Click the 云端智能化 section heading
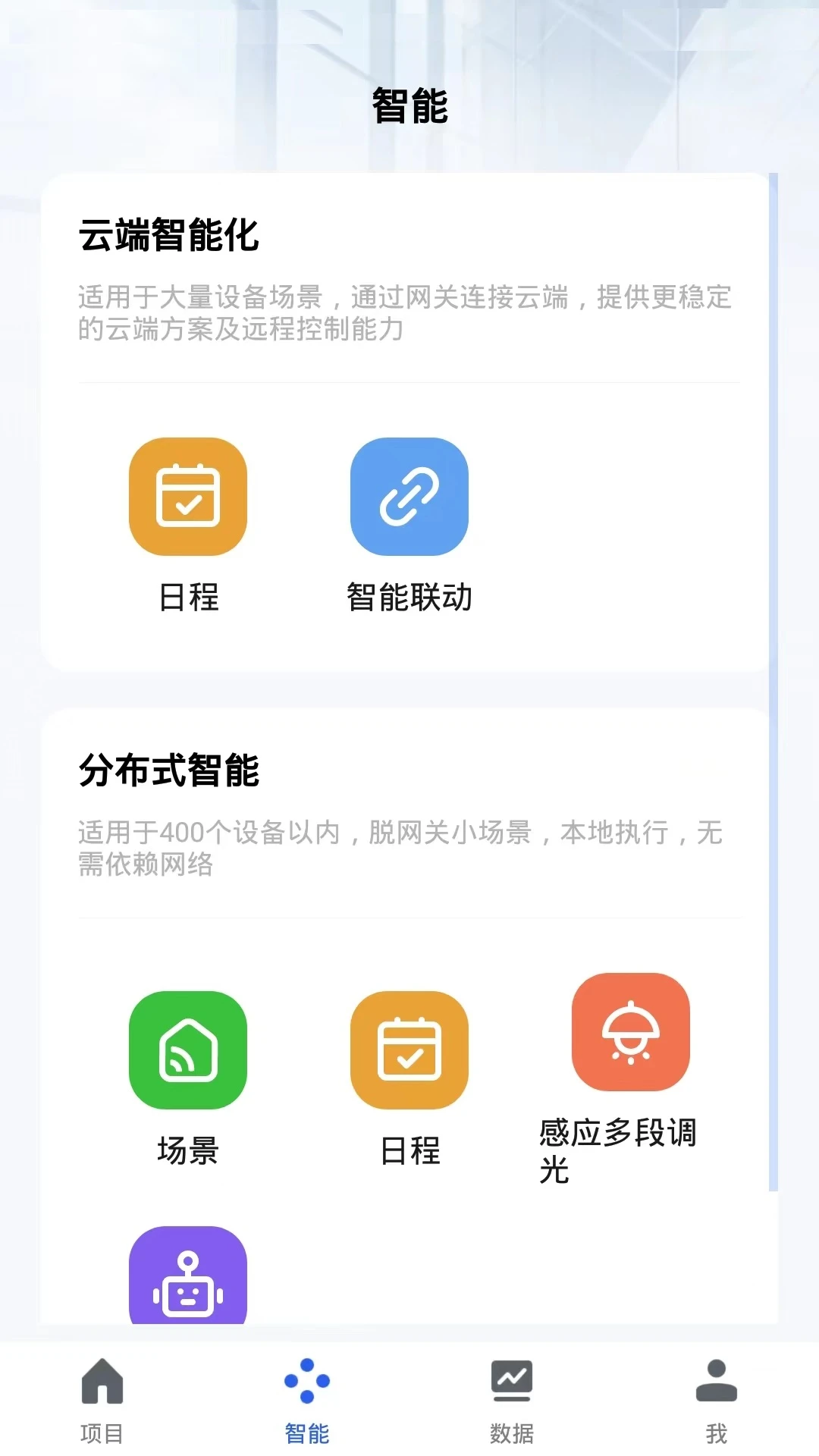Screen dimensions: 819x1456 point(168,234)
